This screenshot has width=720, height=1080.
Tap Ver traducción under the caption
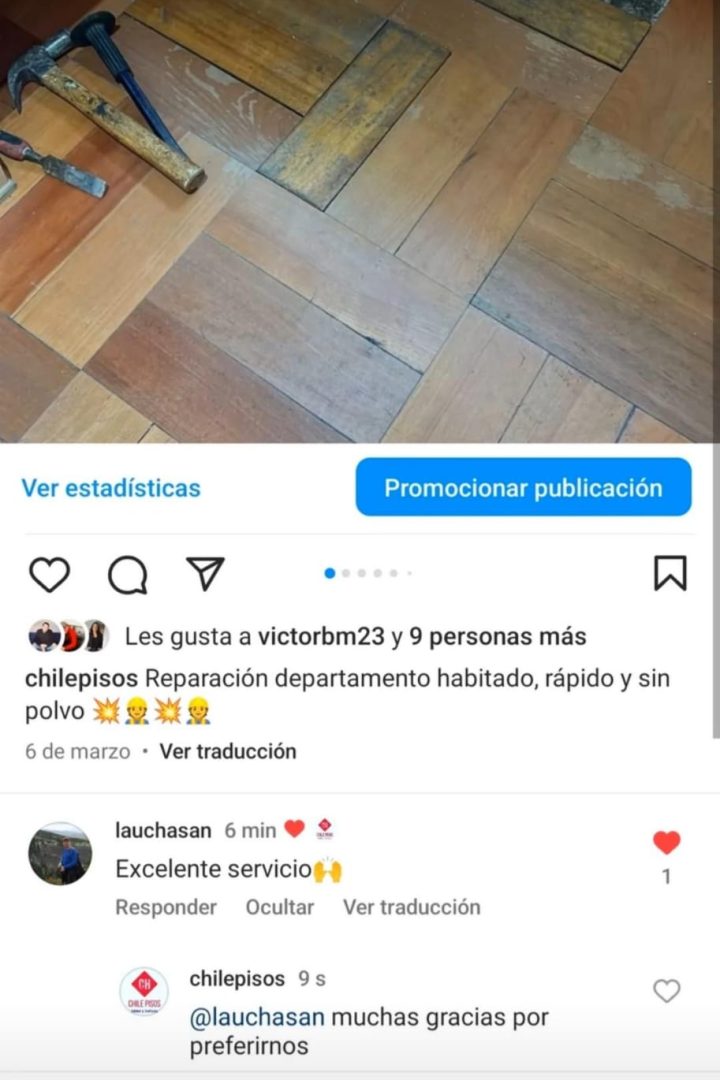[x=228, y=751]
